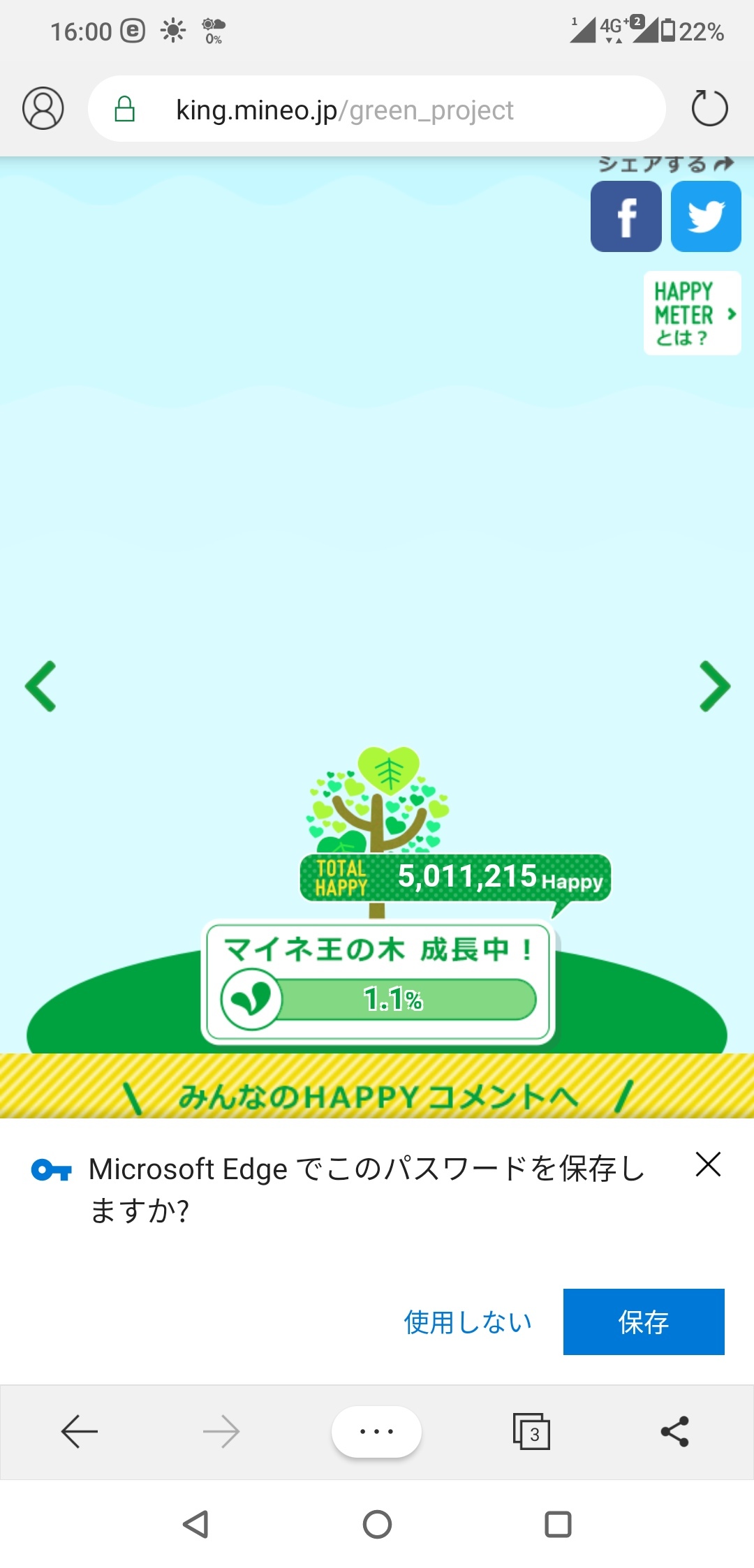This screenshot has height=1568, width=754.
Task: Open the profile account icon
Action: coord(43,109)
